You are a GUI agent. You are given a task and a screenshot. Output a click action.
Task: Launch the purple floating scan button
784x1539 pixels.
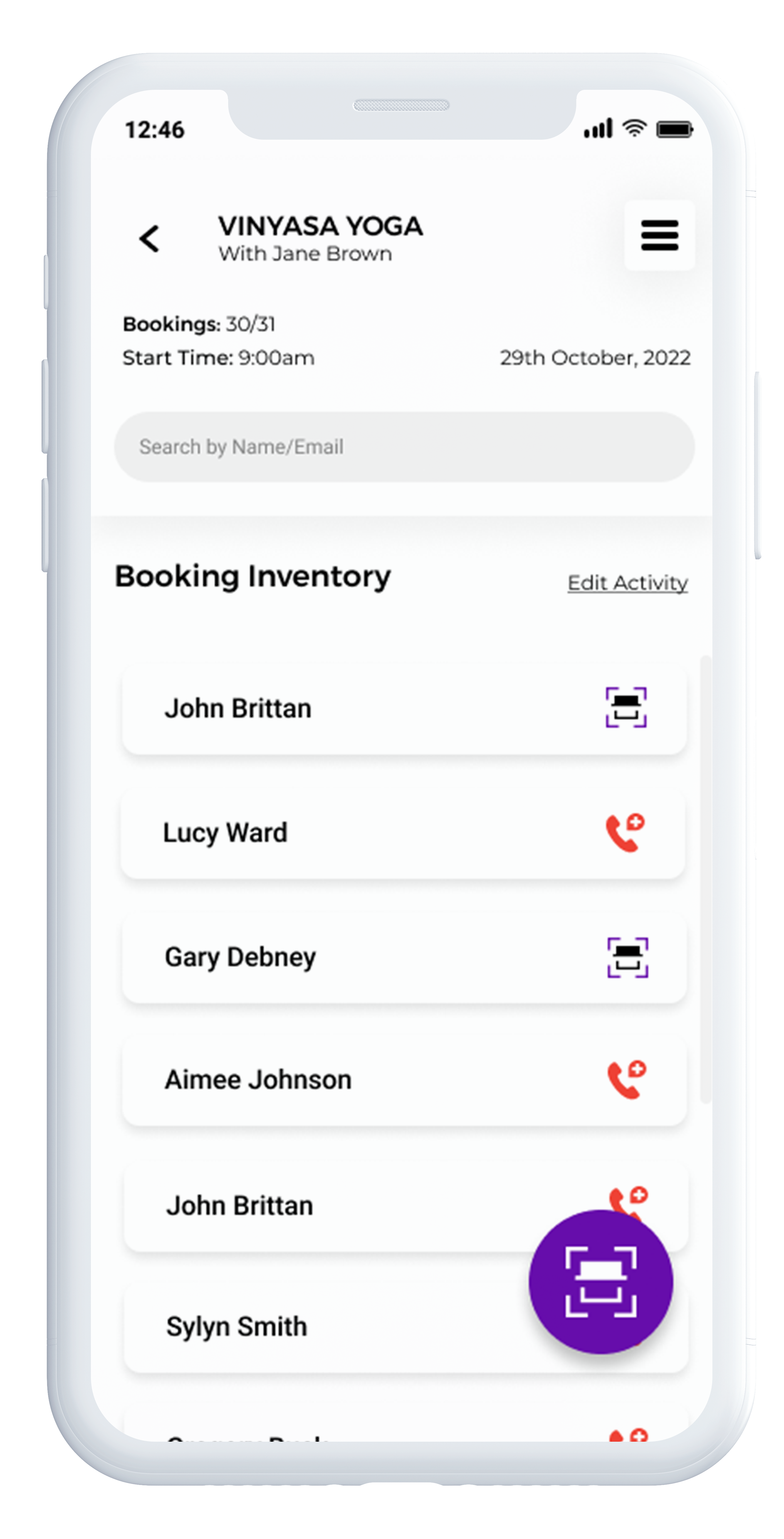pos(601,1281)
